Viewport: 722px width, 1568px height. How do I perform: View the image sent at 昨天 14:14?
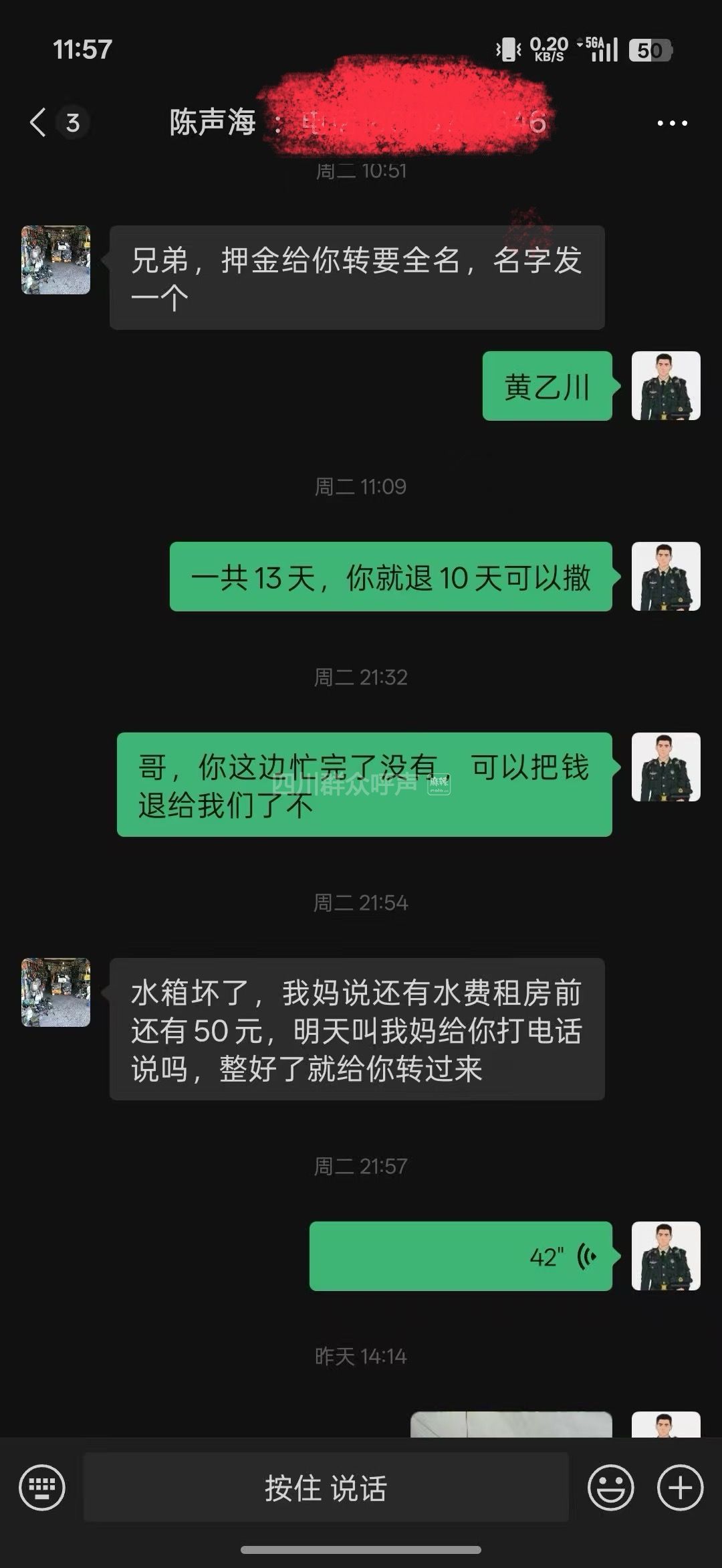[x=511, y=1424]
